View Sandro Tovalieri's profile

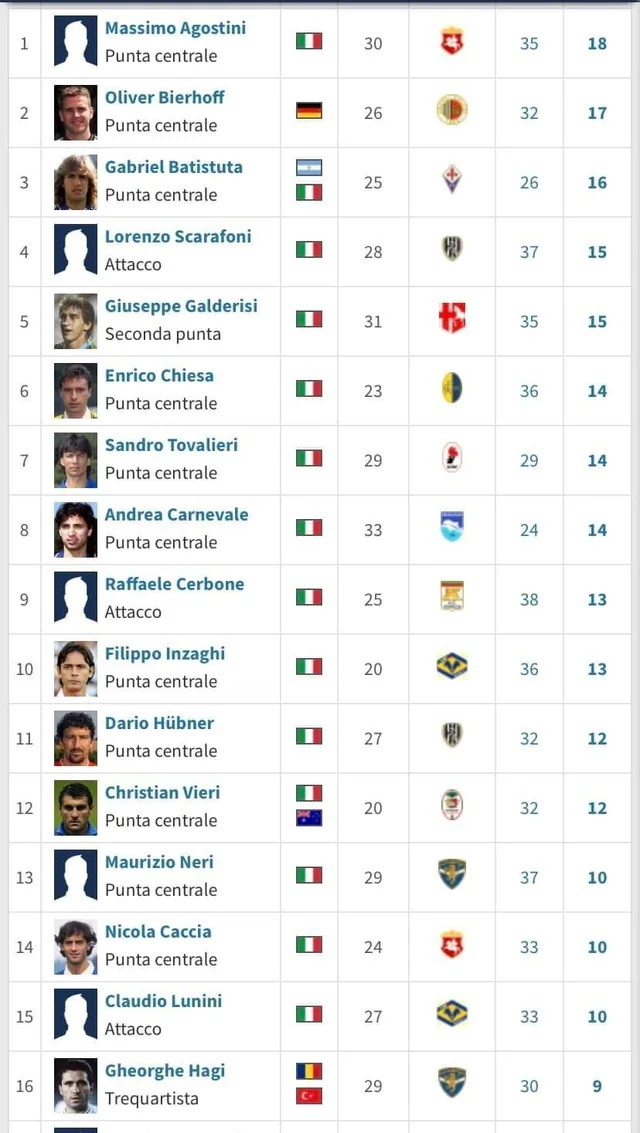click(x=171, y=445)
